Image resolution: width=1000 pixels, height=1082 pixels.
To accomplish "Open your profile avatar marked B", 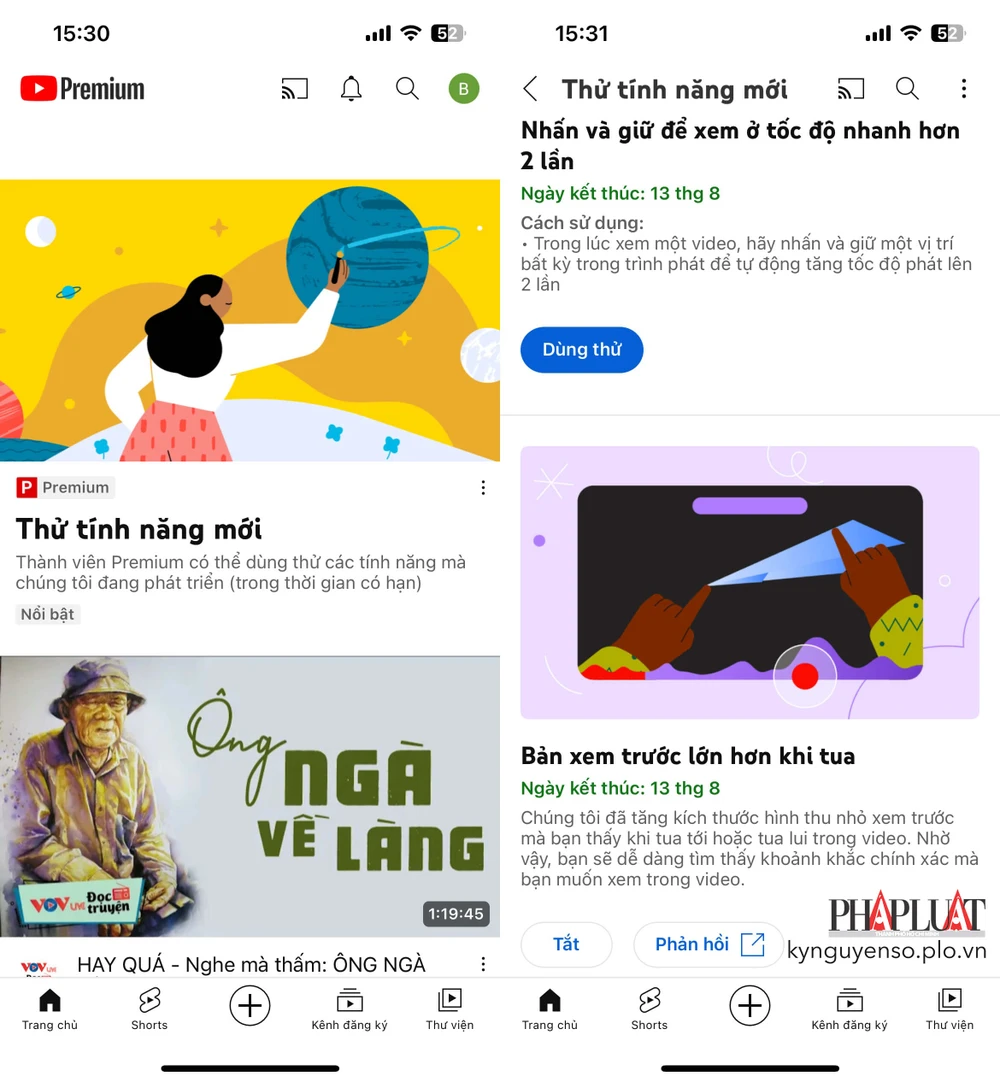I will tap(463, 88).
